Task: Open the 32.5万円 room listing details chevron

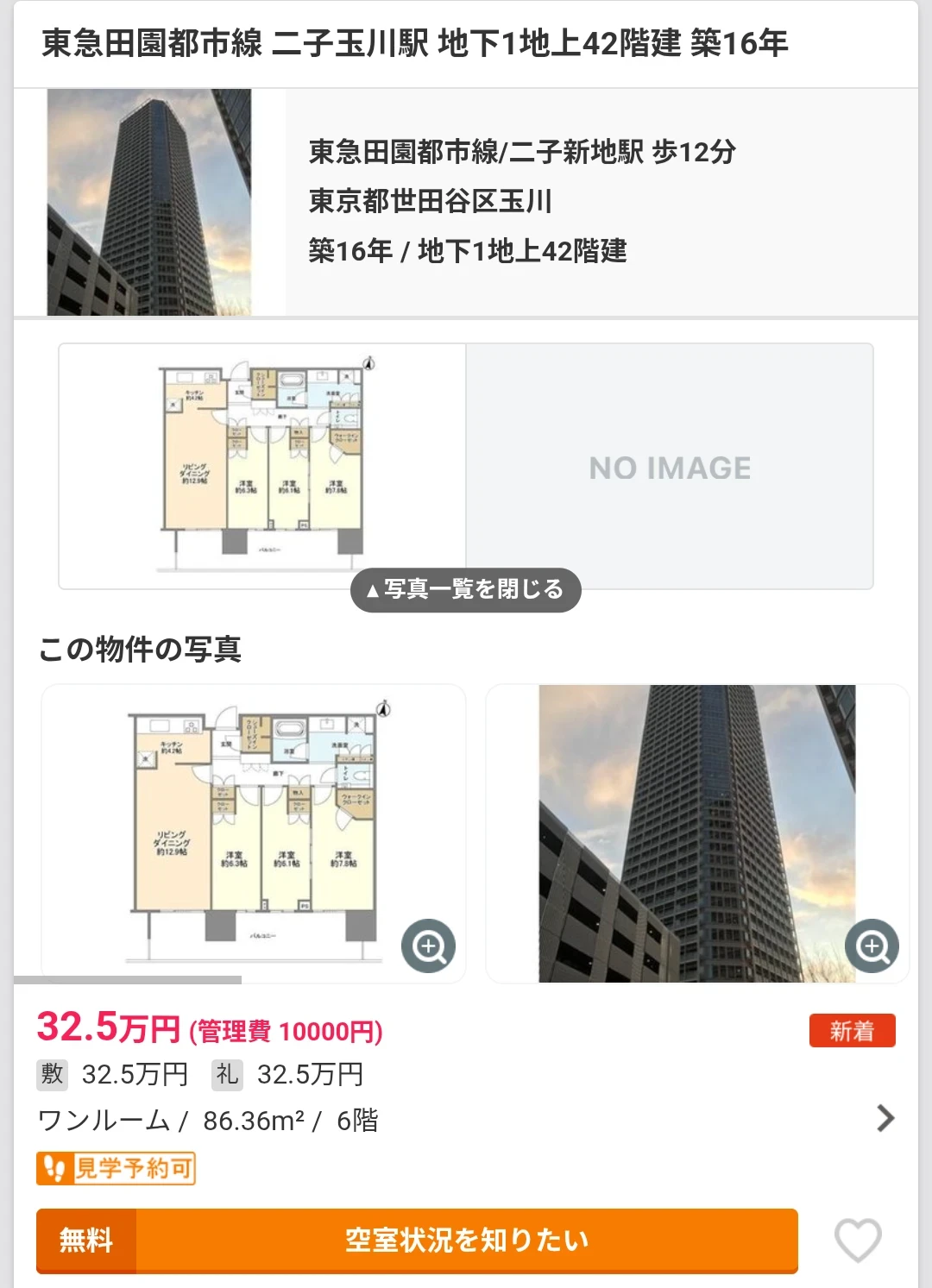Action: point(885,1118)
